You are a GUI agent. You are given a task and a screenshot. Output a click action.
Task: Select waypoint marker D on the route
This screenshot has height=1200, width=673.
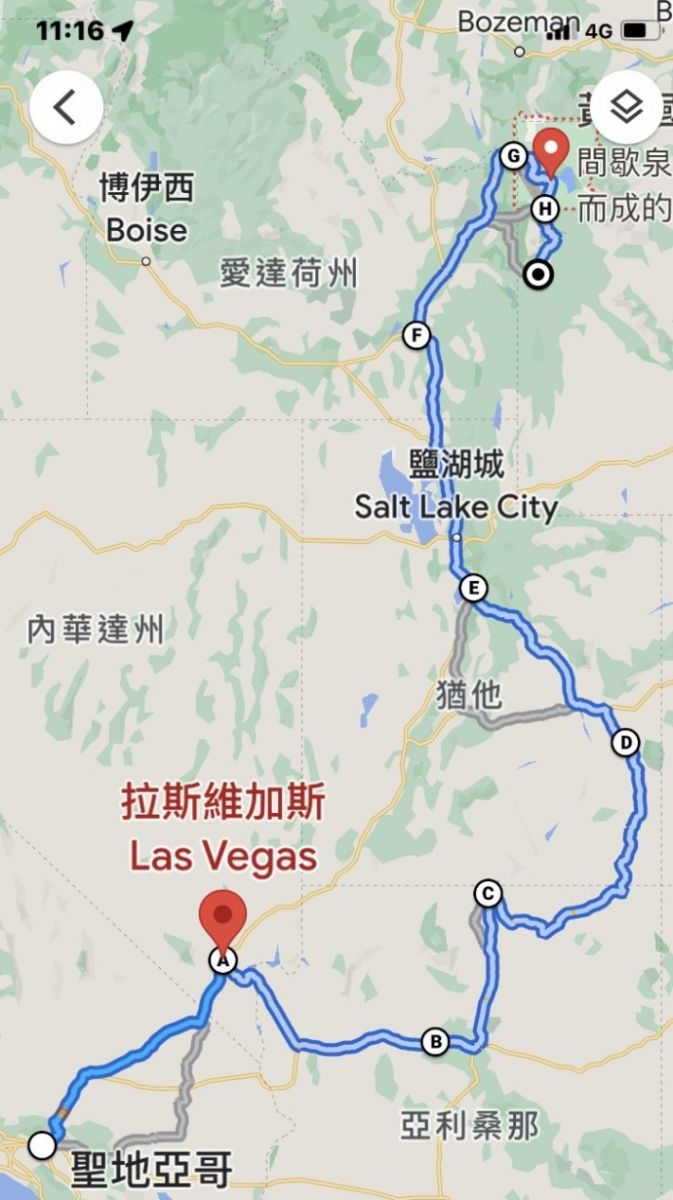click(625, 742)
